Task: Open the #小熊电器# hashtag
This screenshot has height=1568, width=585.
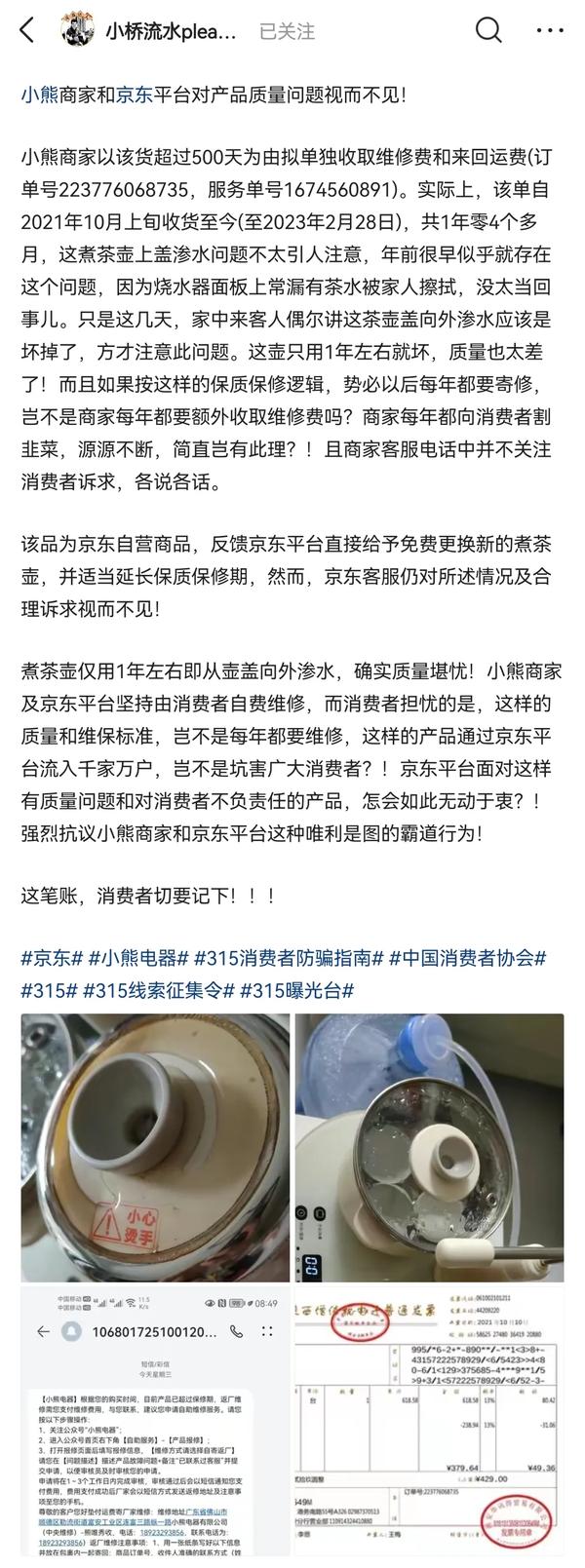Action: click(x=137, y=958)
